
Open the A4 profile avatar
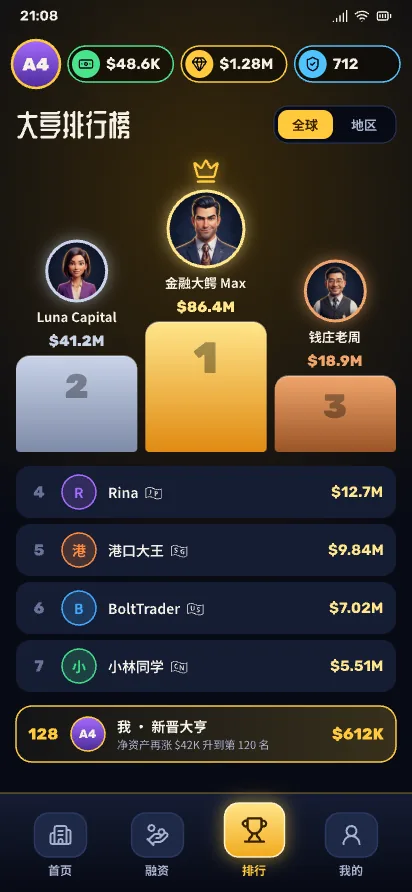click(x=35, y=64)
